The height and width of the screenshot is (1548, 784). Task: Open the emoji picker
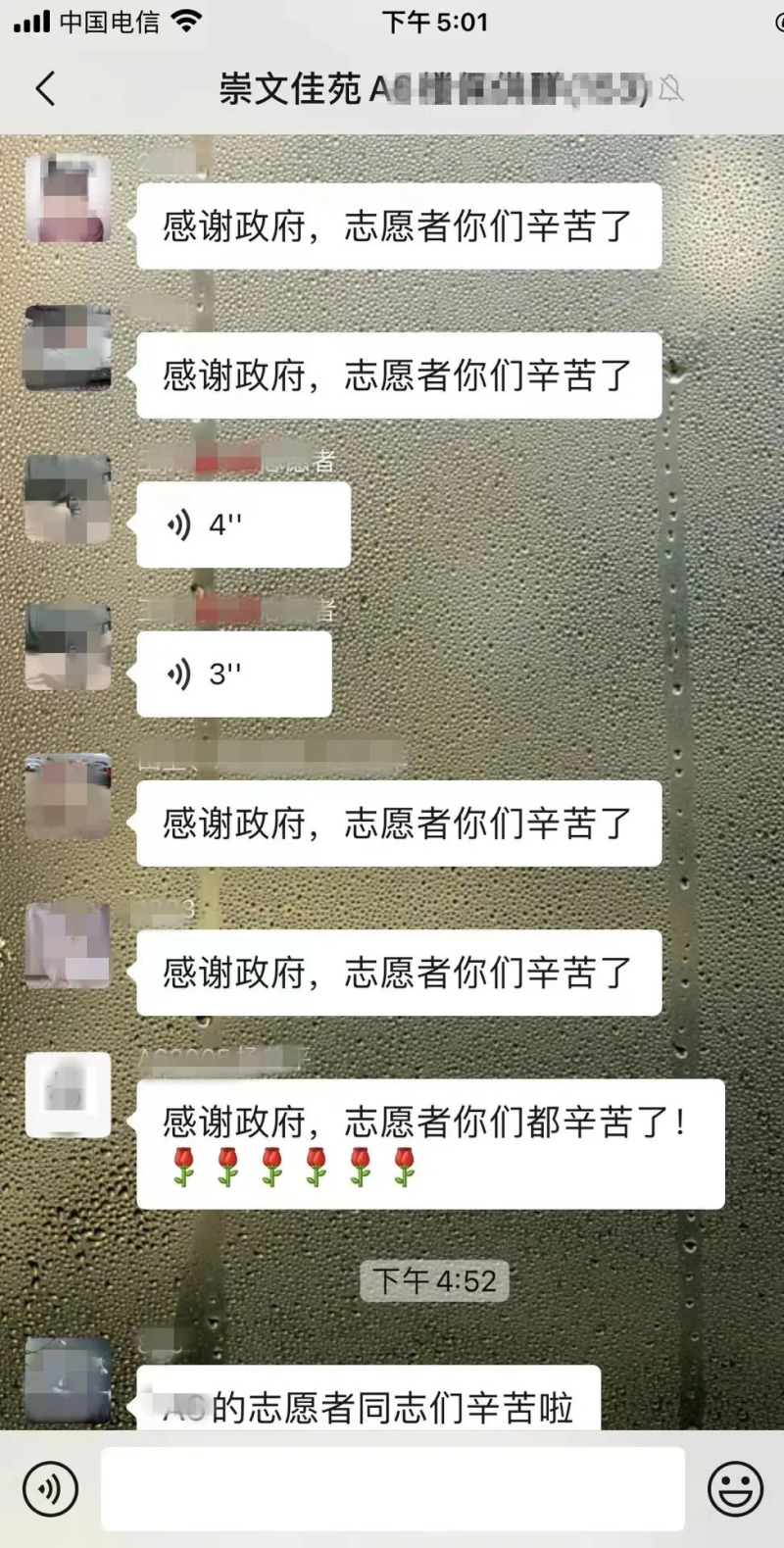[x=735, y=1489]
